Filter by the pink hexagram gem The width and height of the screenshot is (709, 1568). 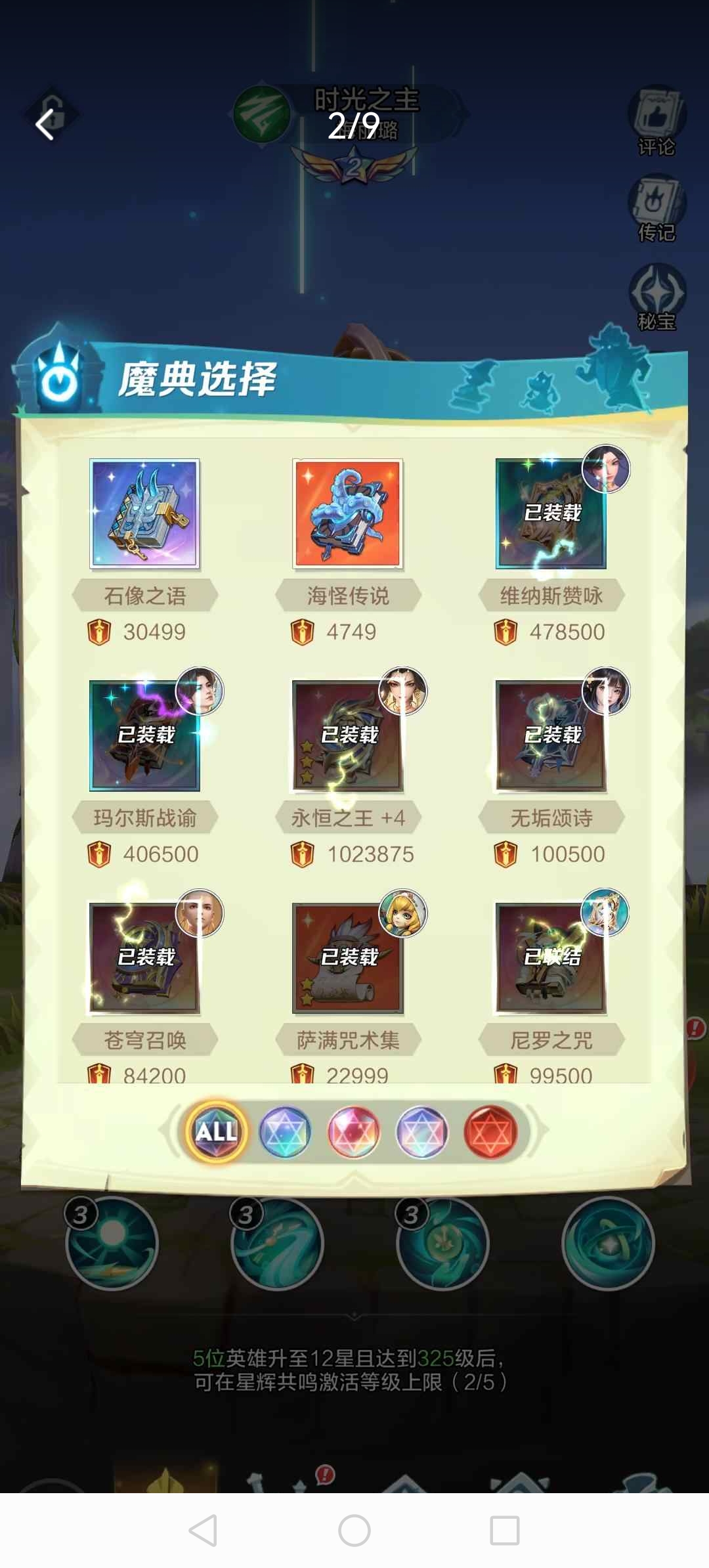coord(353,1131)
